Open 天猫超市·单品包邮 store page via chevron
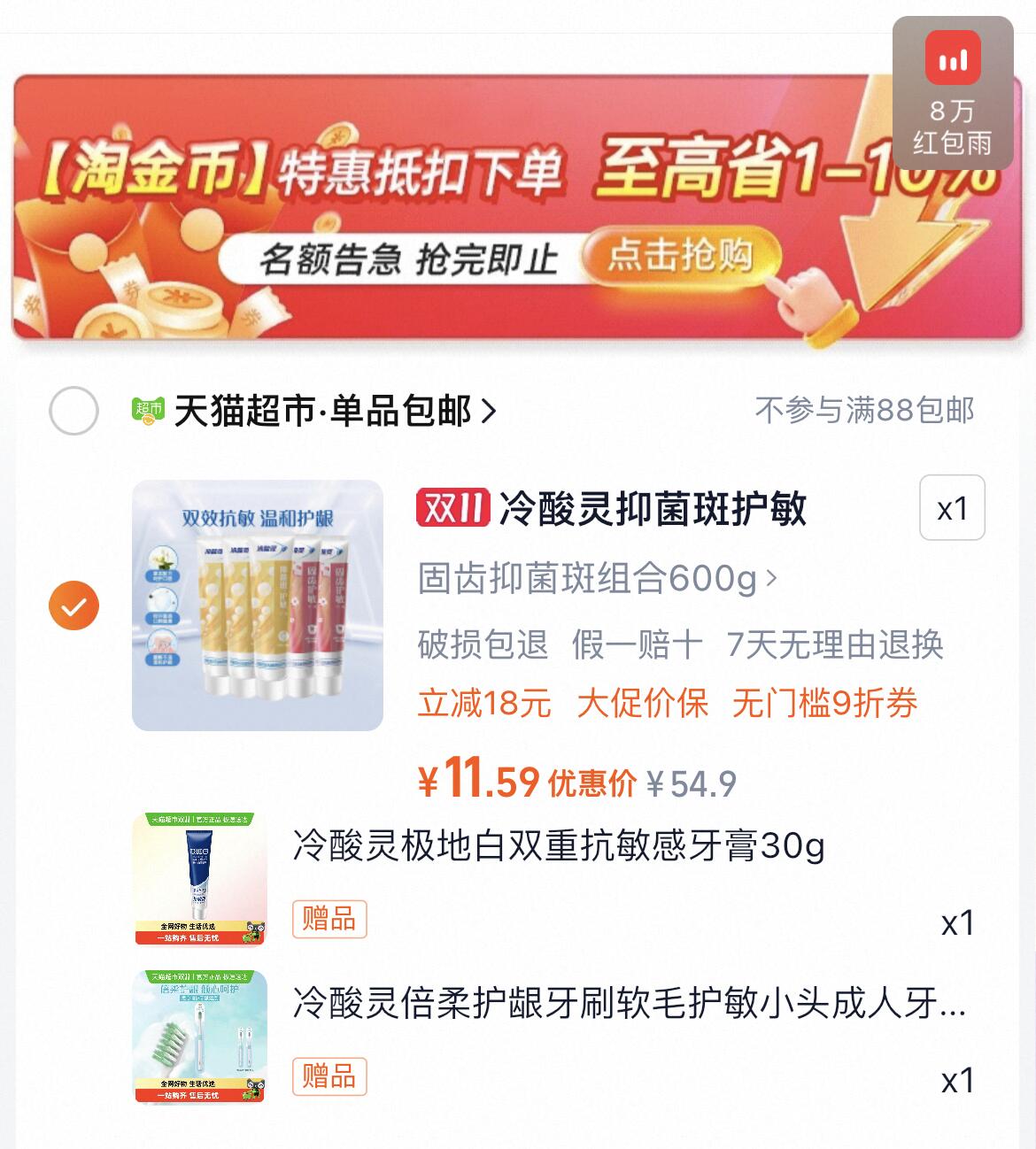The height and width of the screenshot is (1149, 1036). pyautogui.click(x=487, y=410)
